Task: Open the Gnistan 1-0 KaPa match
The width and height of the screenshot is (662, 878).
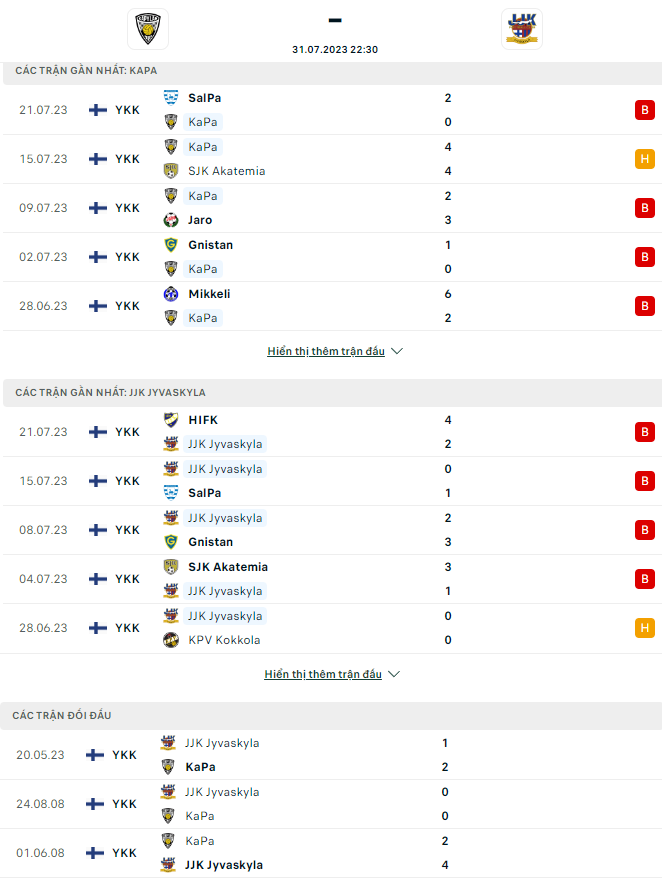Action: (x=330, y=257)
